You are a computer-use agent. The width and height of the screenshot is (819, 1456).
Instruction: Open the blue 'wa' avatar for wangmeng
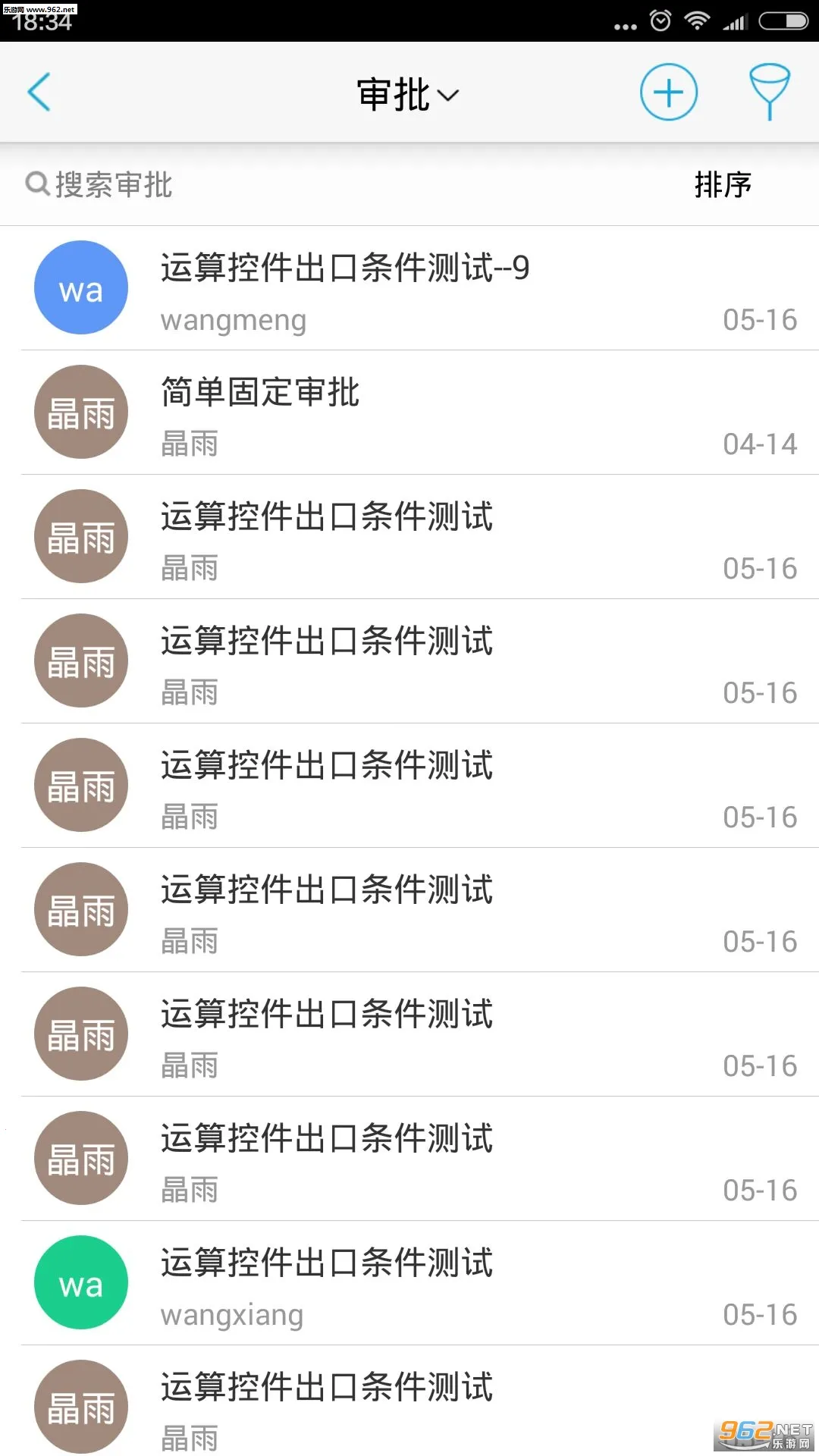click(80, 289)
